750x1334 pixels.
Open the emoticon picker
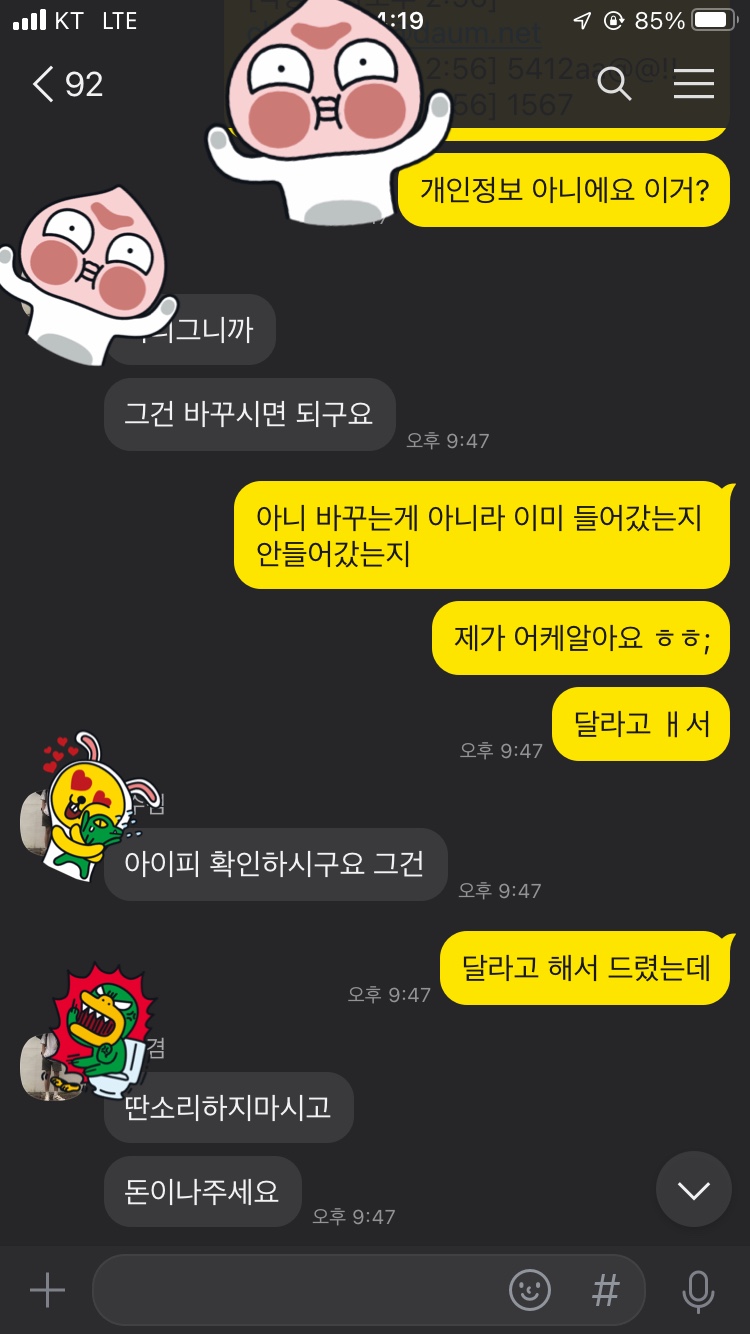click(530, 1291)
